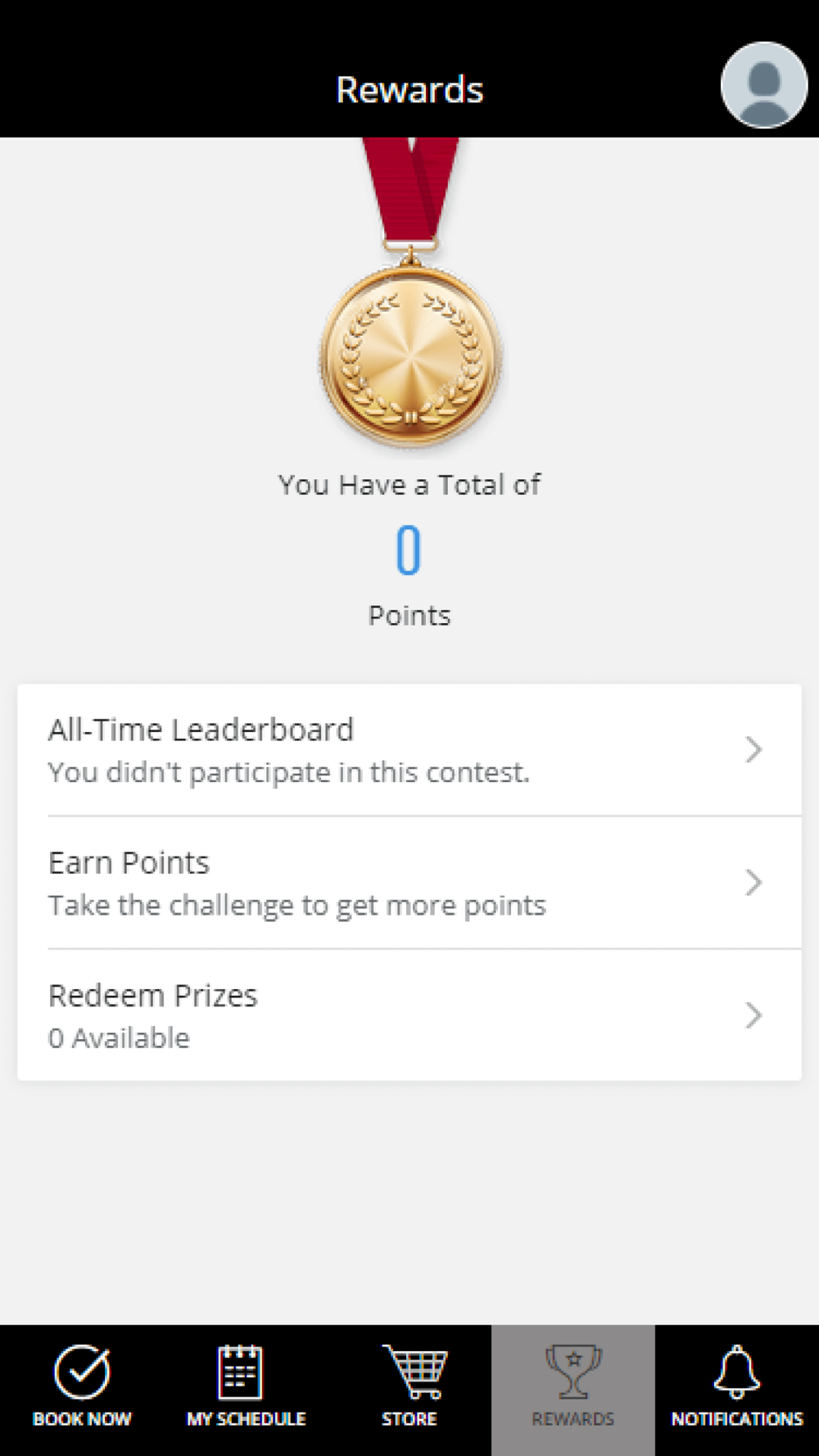The image size is (819, 1456).
Task: Switch to the Book Now tab
Action: 82,1390
